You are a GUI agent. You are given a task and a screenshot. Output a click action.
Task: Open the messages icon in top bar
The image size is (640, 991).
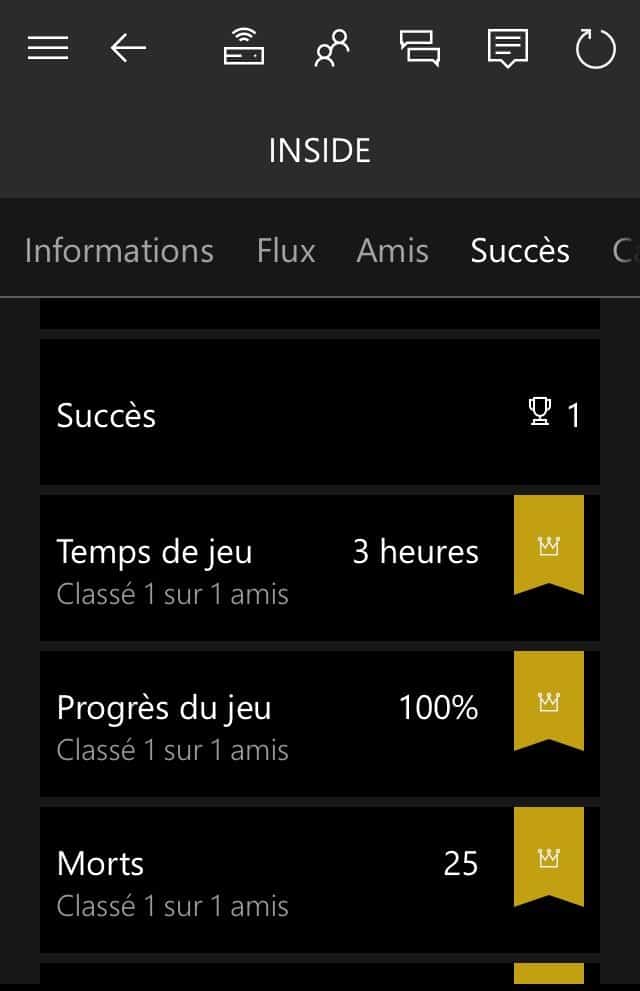[420, 48]
